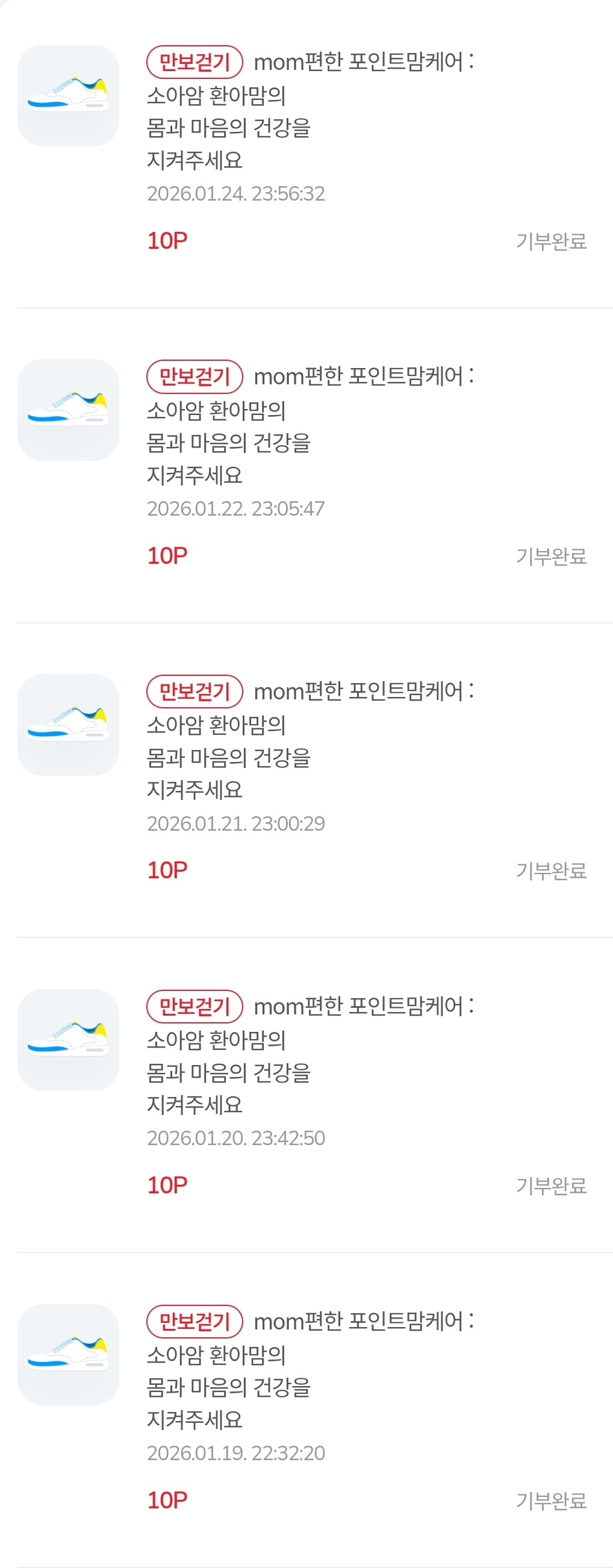View the donation record from 2026.01.20. 23:42:50
613x1568 pixels.
[306, 1095]
